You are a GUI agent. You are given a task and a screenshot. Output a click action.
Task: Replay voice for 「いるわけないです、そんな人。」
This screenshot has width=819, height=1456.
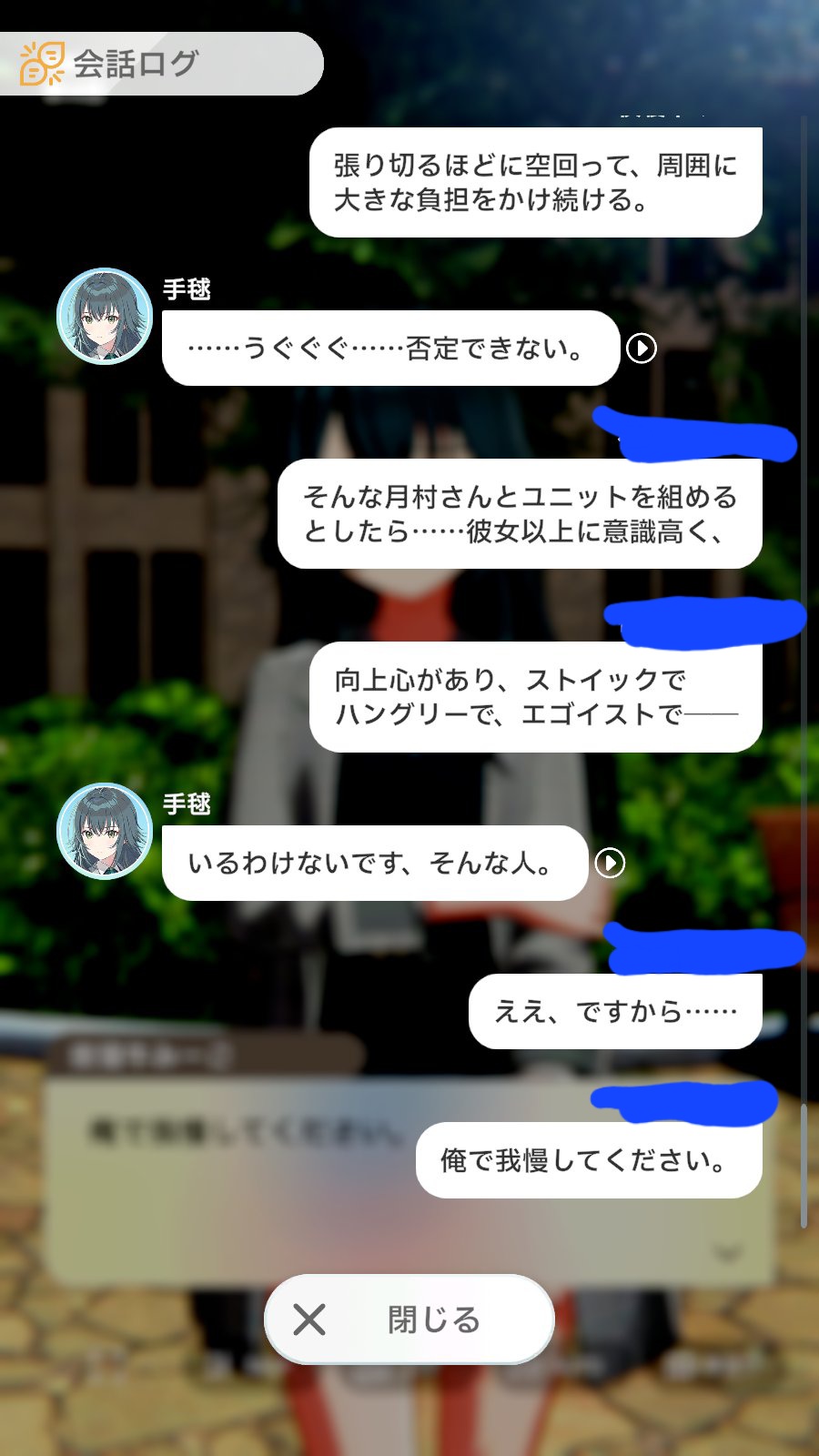[x=610, y=863]
